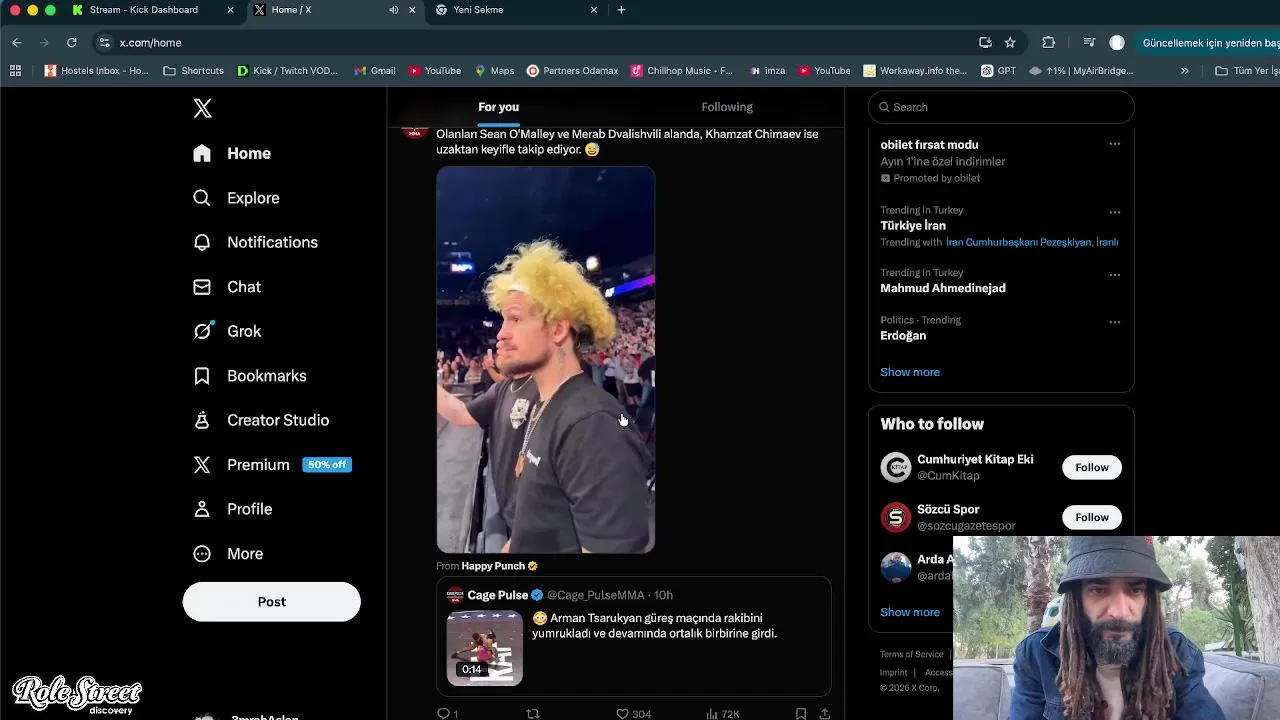Select the For you tab

[x=498, y=107]
